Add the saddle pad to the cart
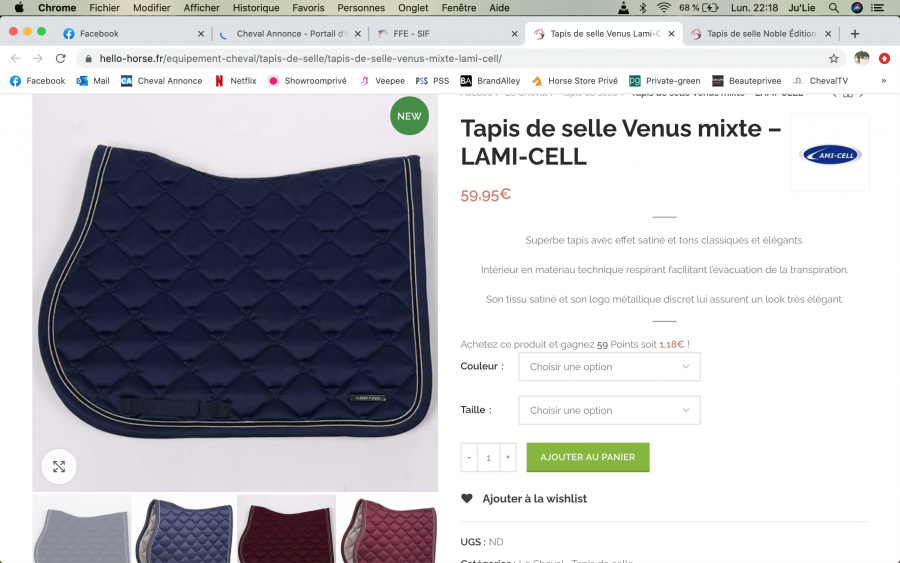Image resolution: width=900 pixels, height=563 pixels. (x=587, y=457)
